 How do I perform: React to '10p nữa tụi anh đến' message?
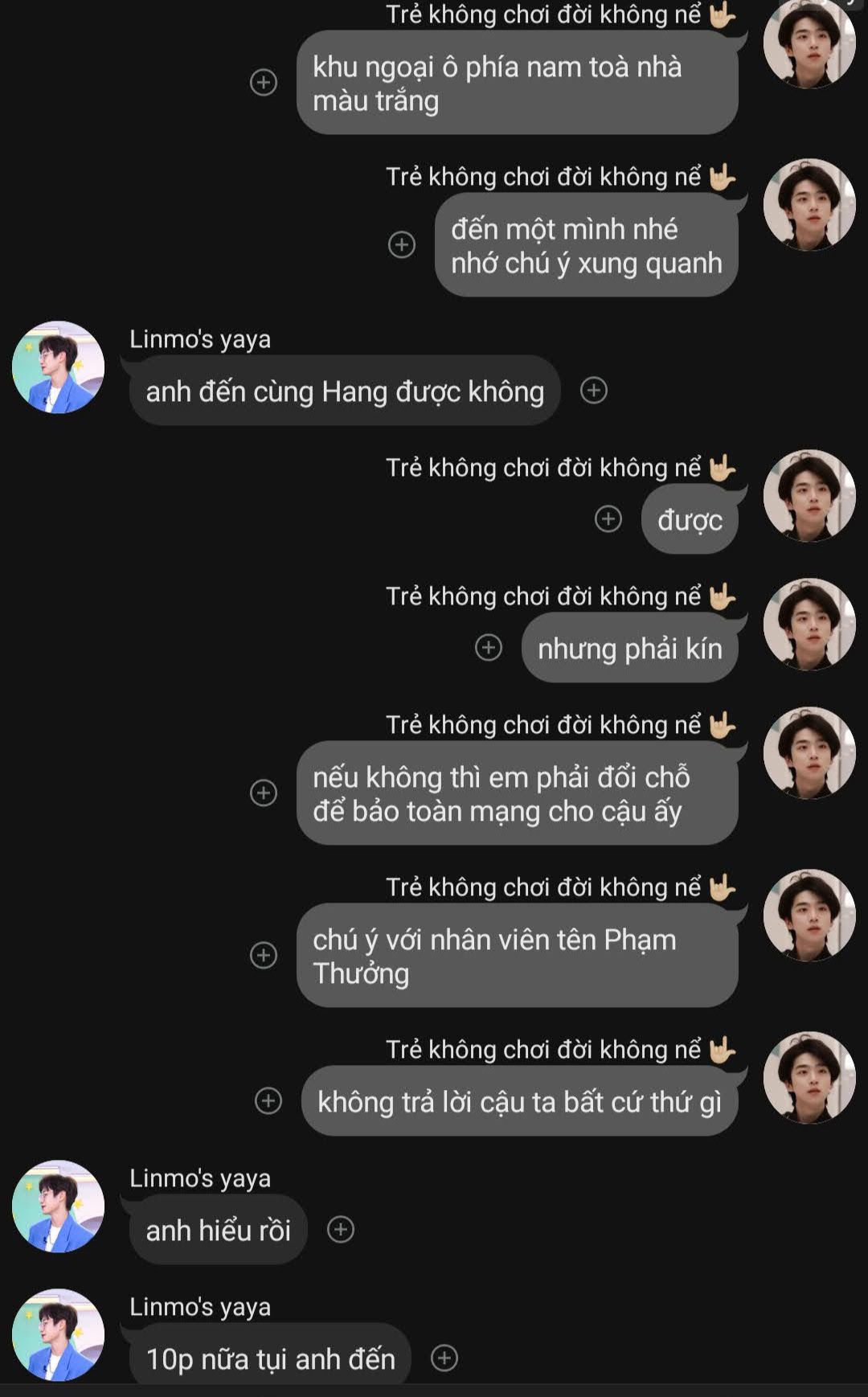[444, 1358]
